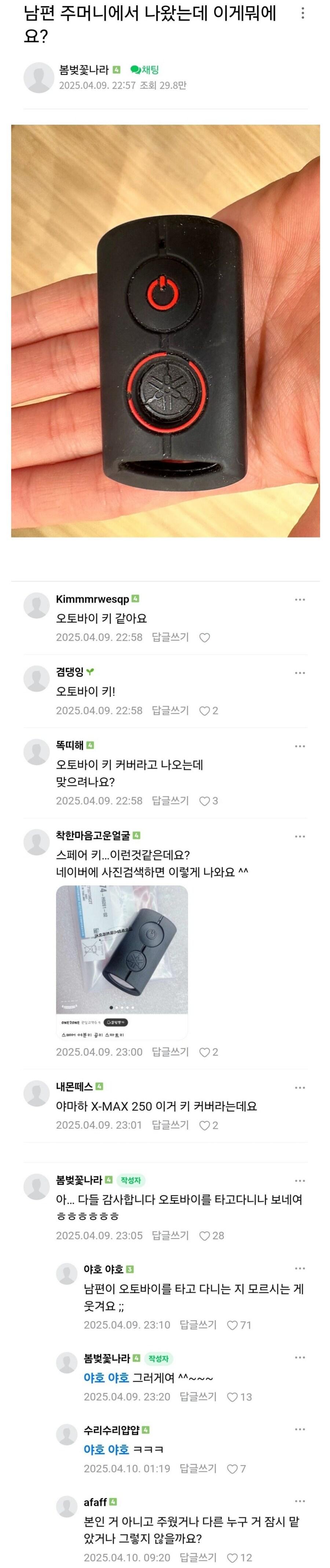The height and width of the screenshot is (1568, 330).
Task: Open the motorcycle key photo in the post
Action: click(x=165, y=330)
